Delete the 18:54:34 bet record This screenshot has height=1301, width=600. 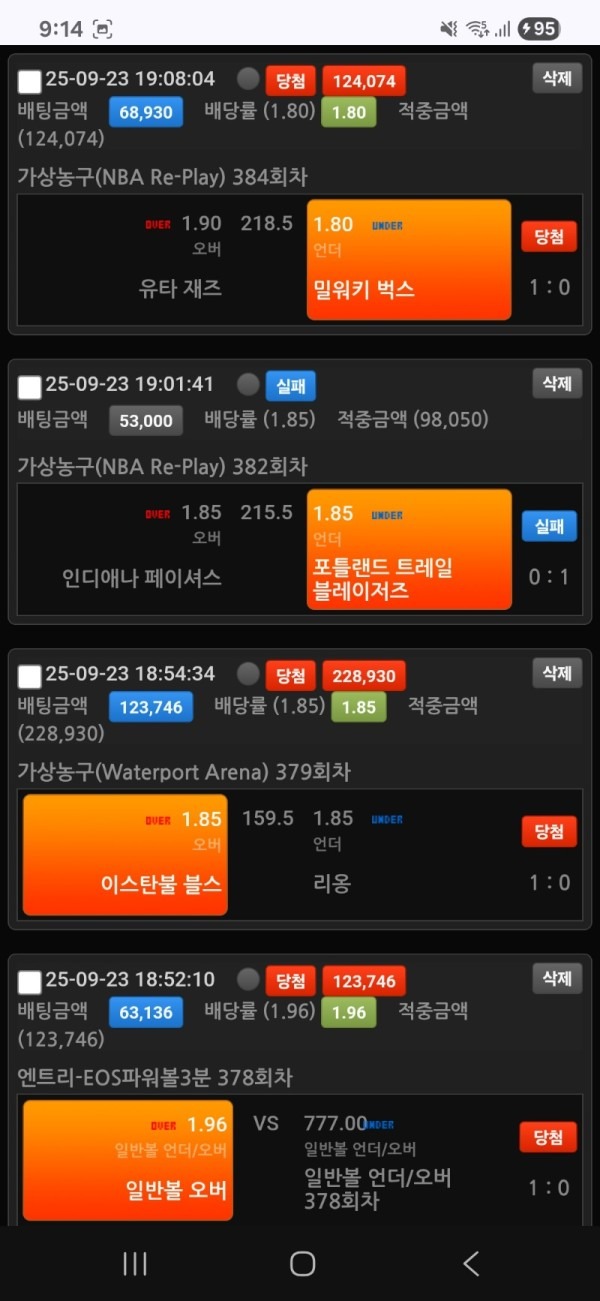[x=556, y=673]
